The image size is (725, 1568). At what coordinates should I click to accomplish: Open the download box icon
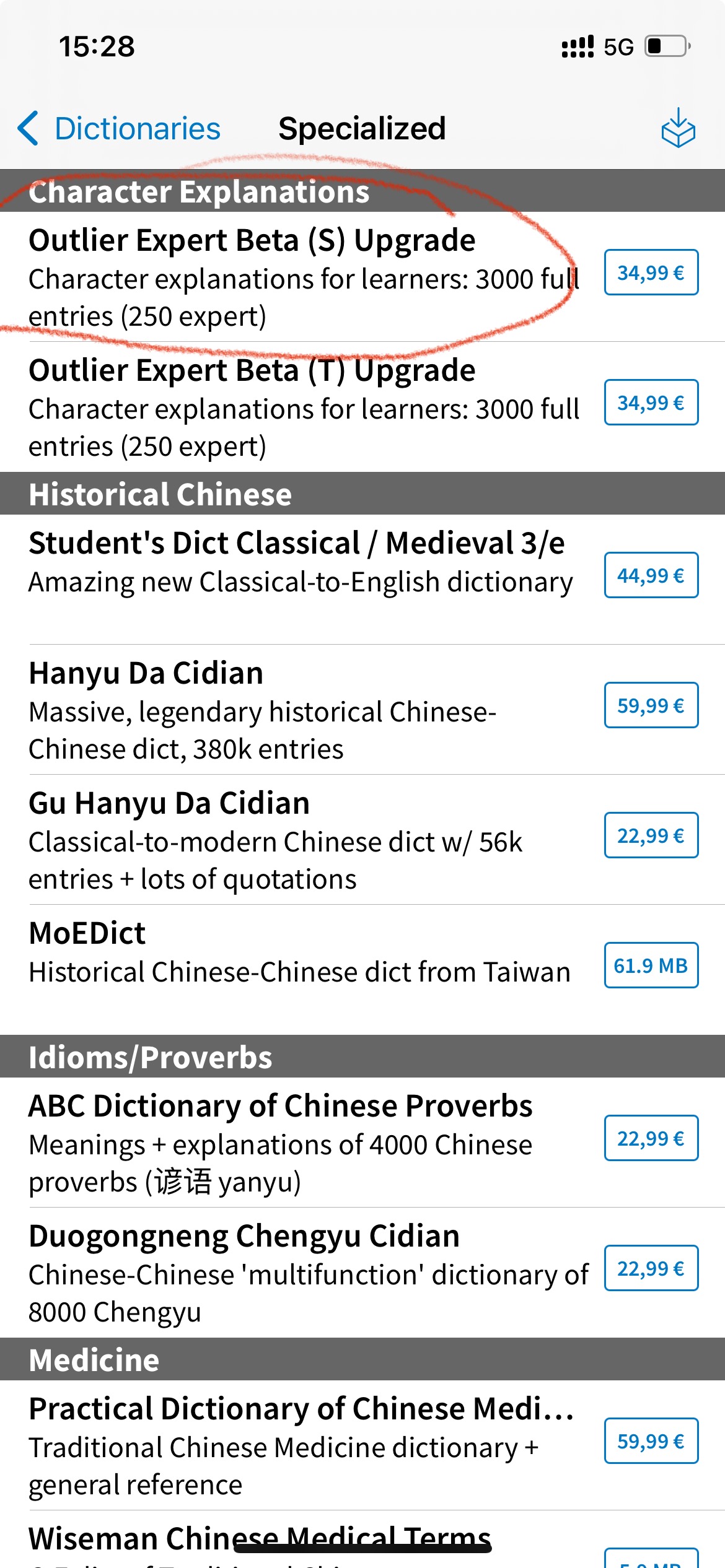678,128
